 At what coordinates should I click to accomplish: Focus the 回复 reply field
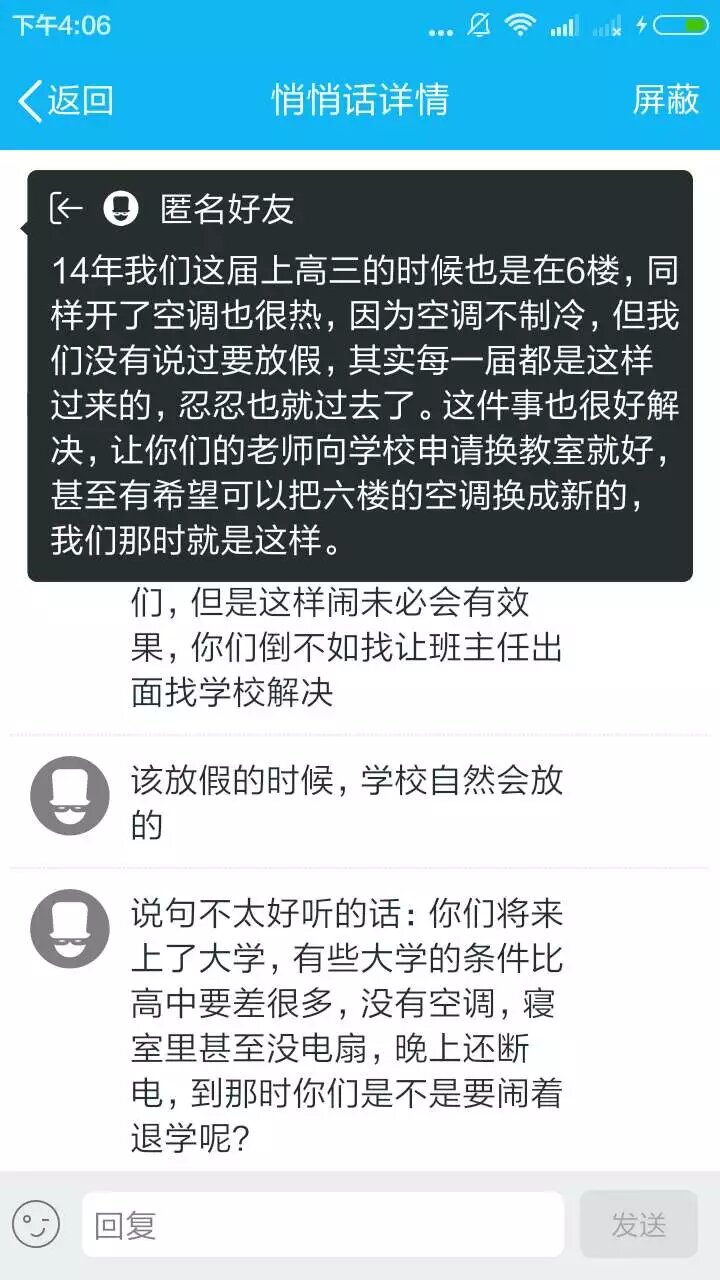point(322,1225)
